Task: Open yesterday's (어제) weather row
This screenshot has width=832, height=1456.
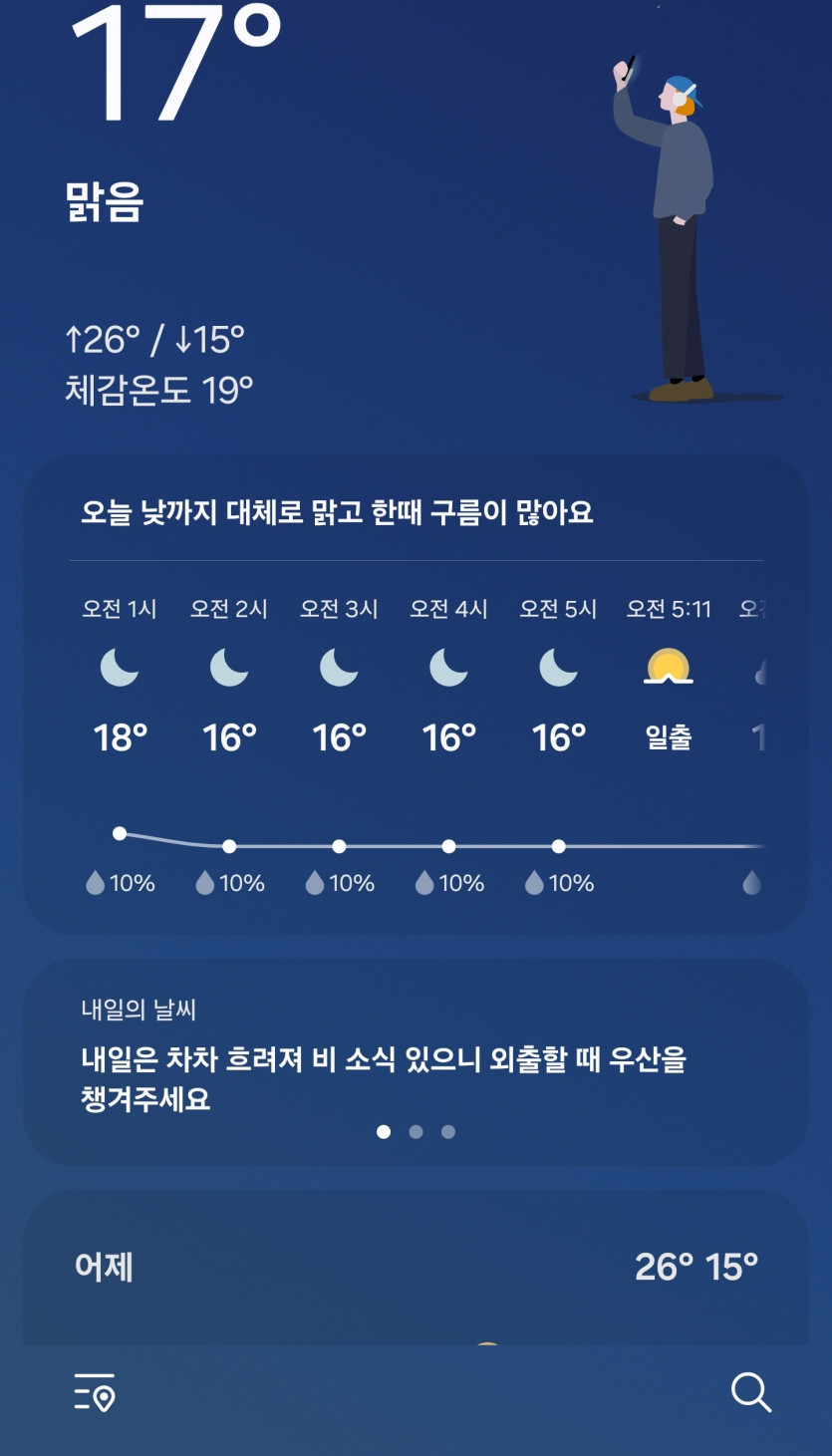Action: [416, 1268]
